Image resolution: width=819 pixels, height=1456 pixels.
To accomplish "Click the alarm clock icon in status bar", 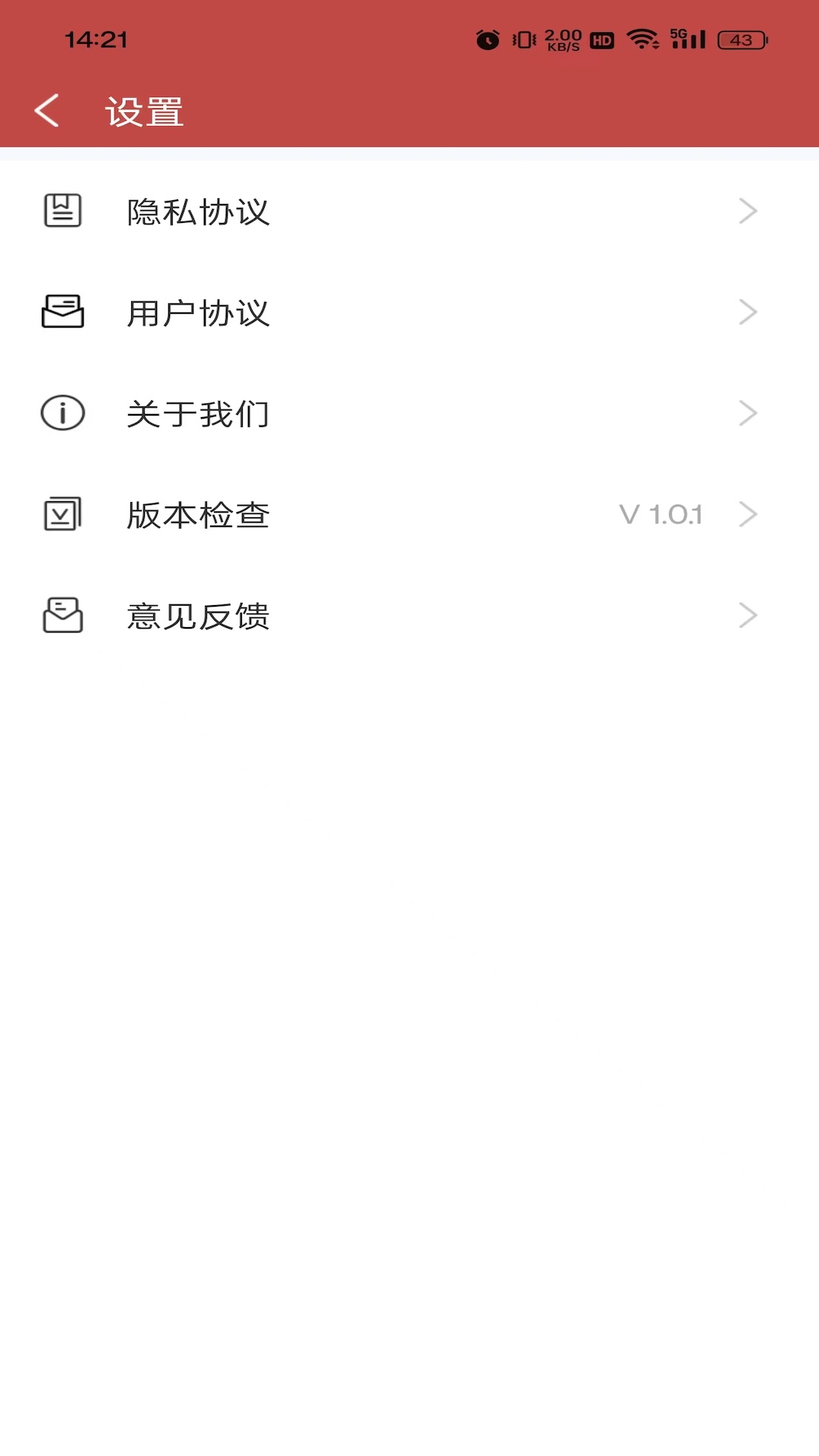I will (488, 39).
